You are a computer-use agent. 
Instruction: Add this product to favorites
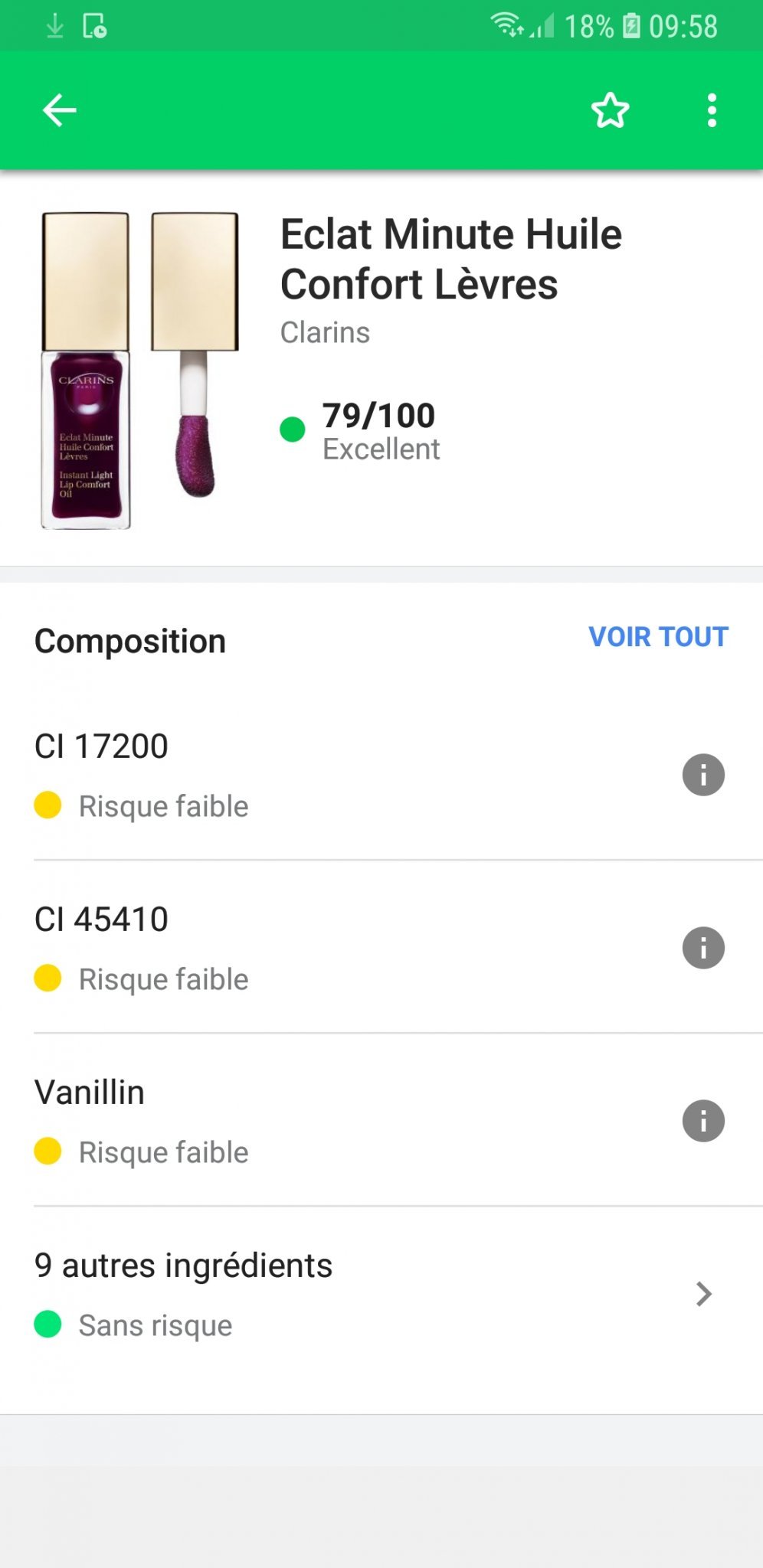611,110
